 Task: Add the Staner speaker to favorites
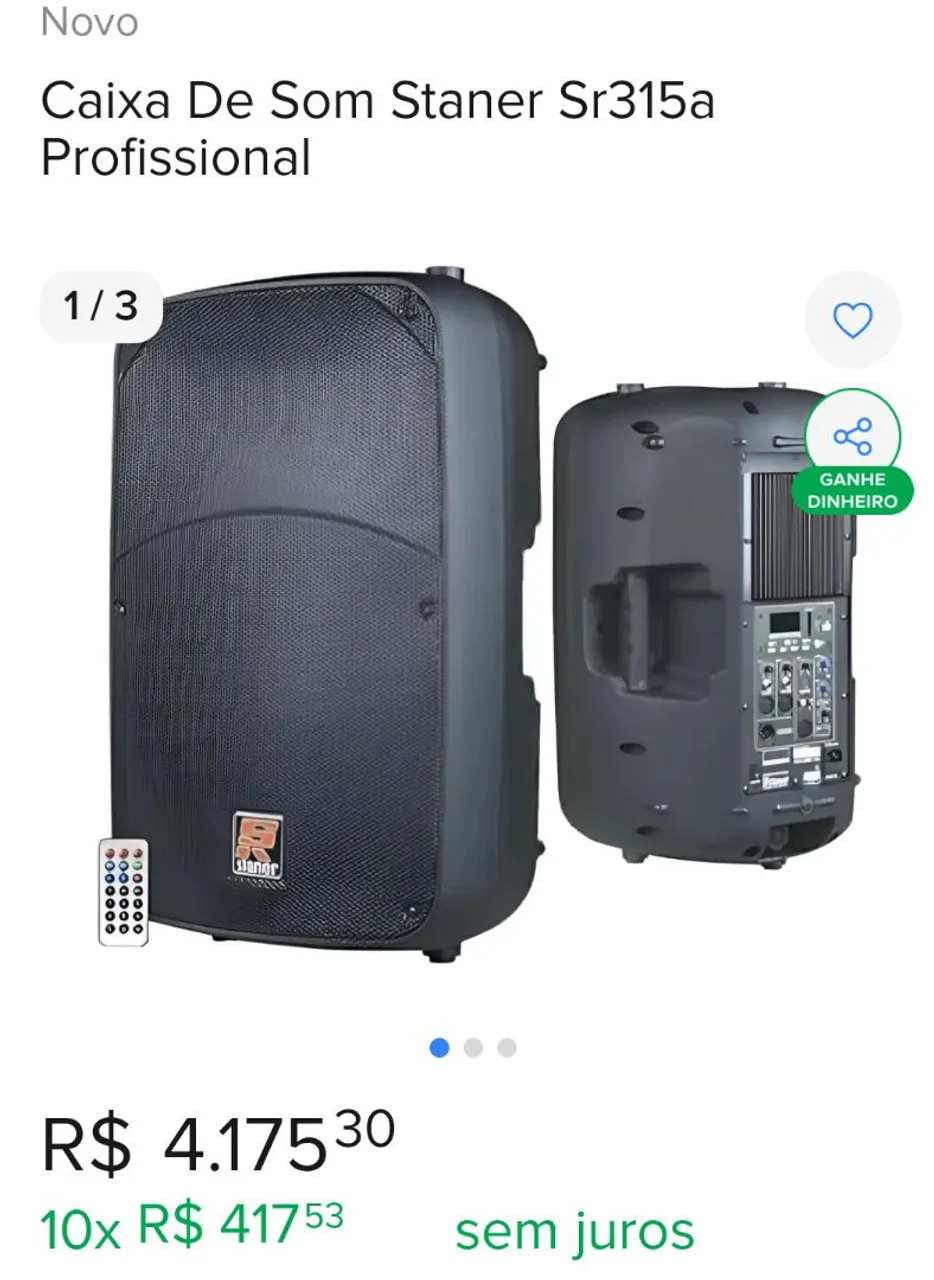(852, 320)
